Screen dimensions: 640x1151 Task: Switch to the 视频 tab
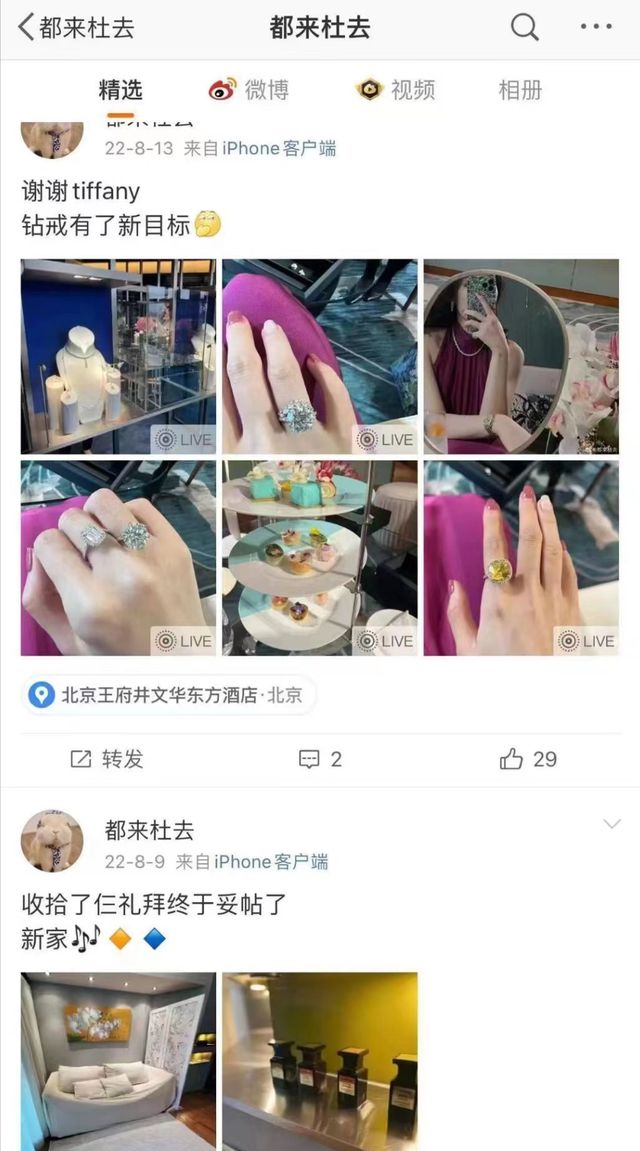click(x=396, y=90)
